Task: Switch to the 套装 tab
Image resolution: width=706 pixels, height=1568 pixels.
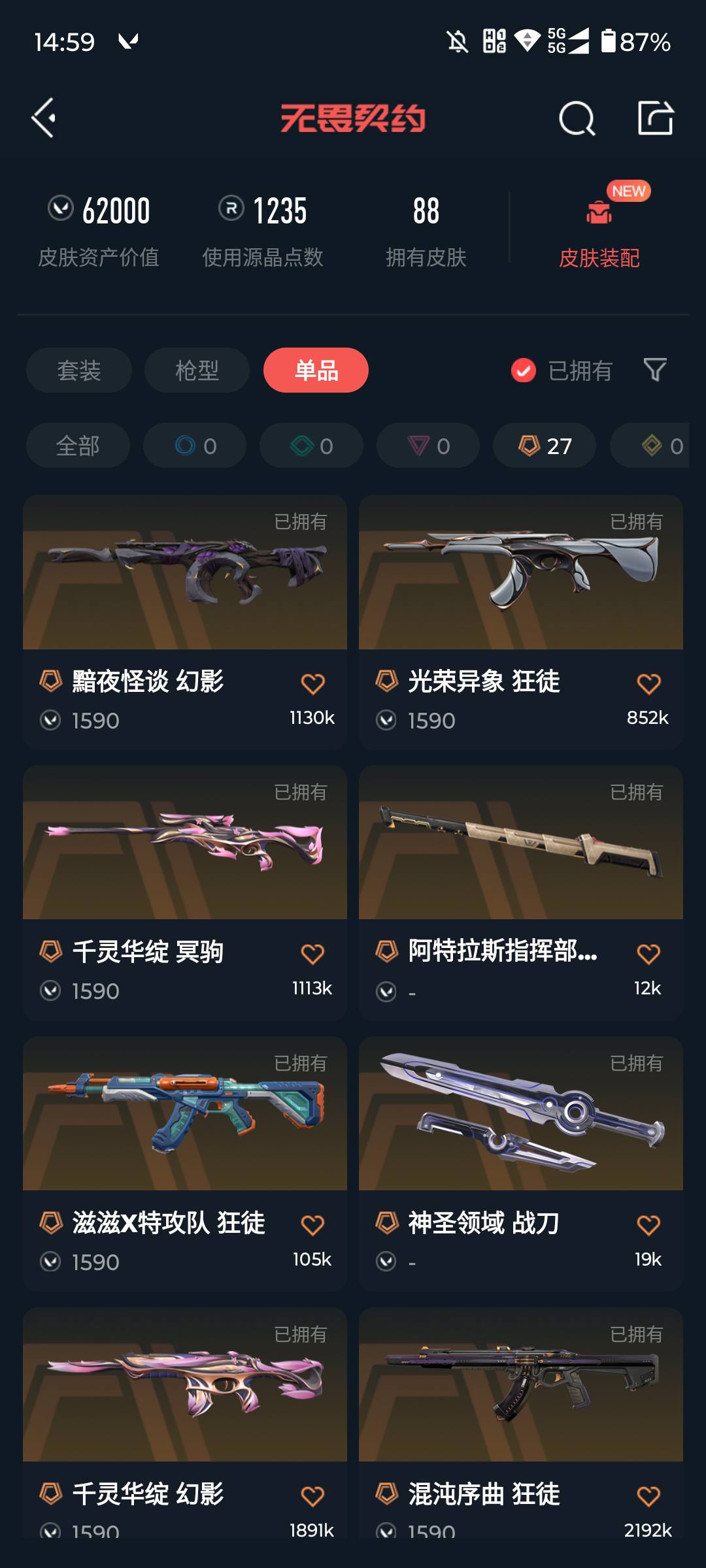Action: [x=78, y=370]
